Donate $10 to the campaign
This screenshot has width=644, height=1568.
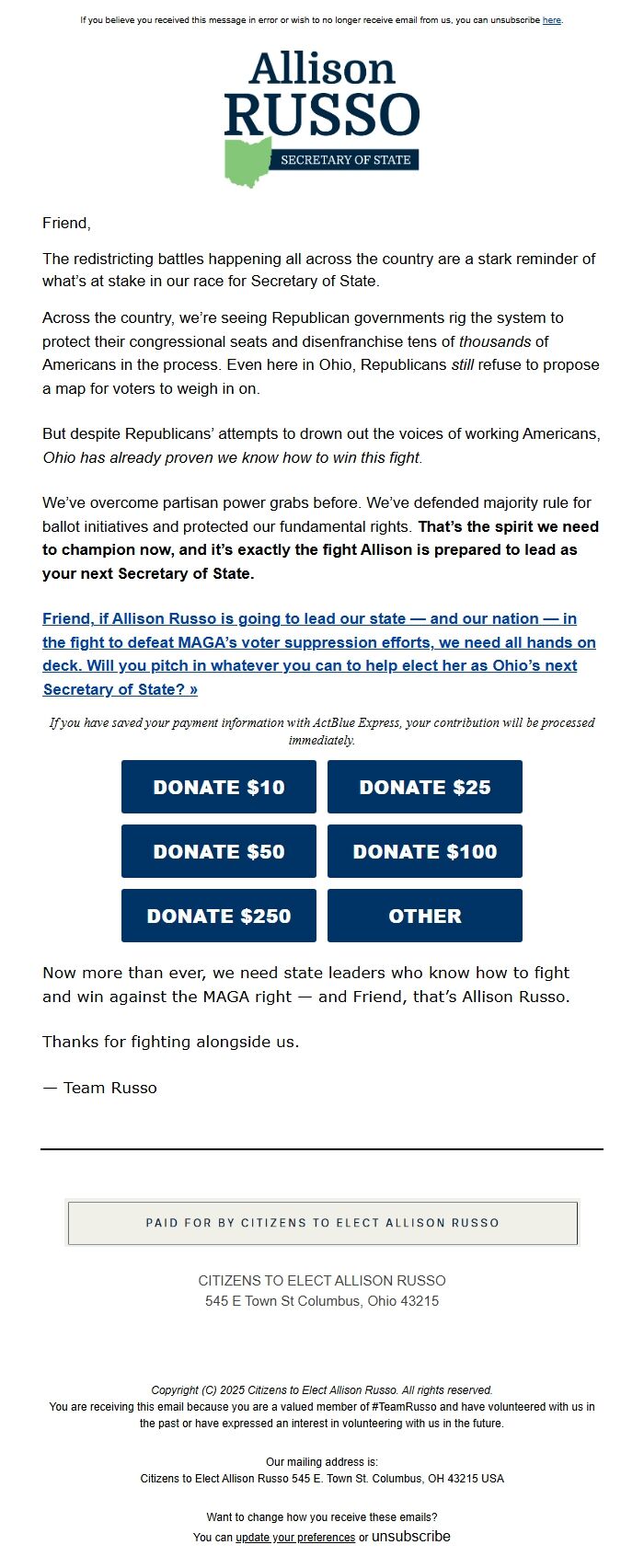click(x=219, y=787)
